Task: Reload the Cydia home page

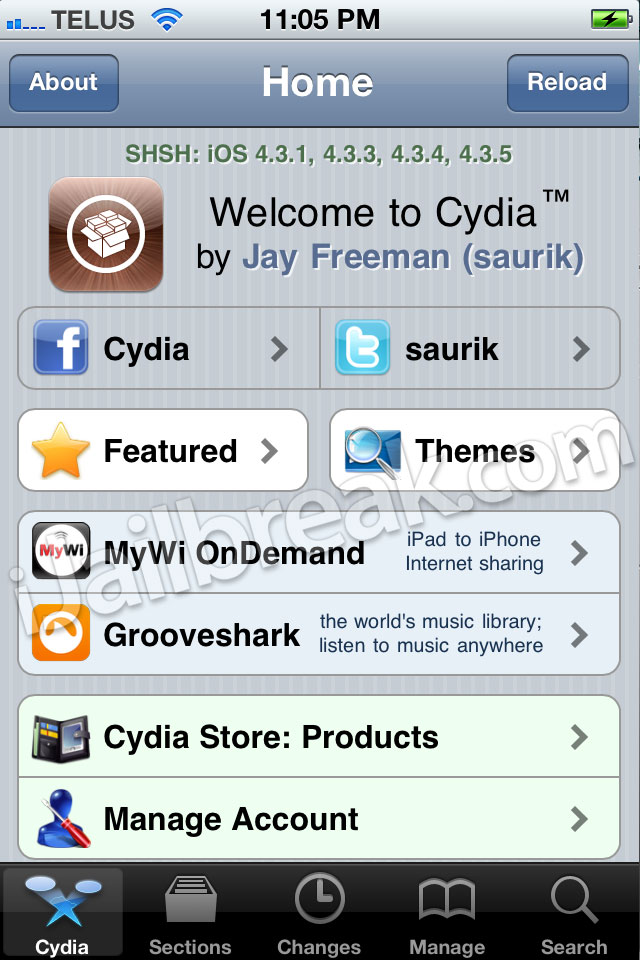Action: (x=567, y=83)
